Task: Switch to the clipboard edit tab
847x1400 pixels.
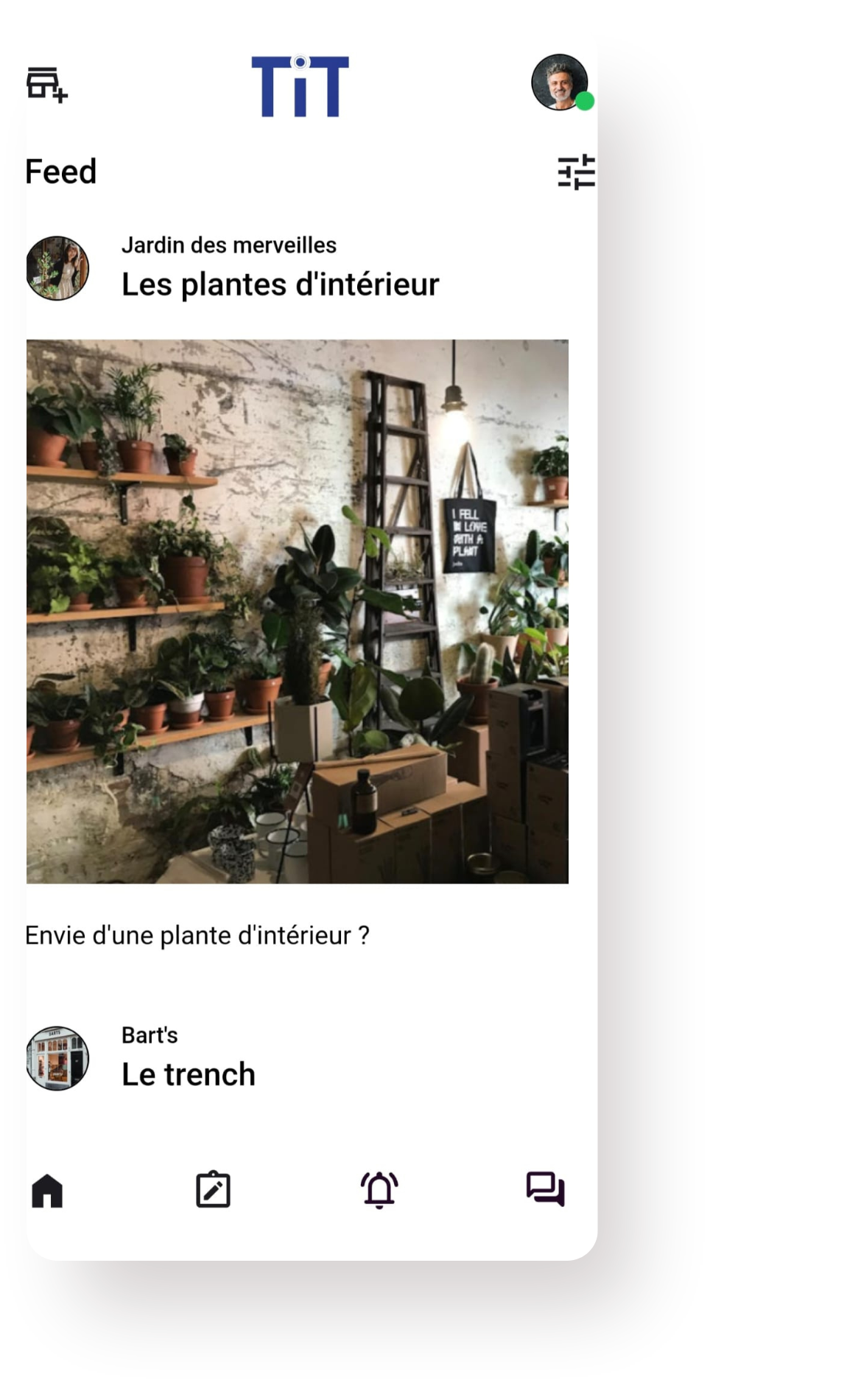Action: tap(213, 1189)
